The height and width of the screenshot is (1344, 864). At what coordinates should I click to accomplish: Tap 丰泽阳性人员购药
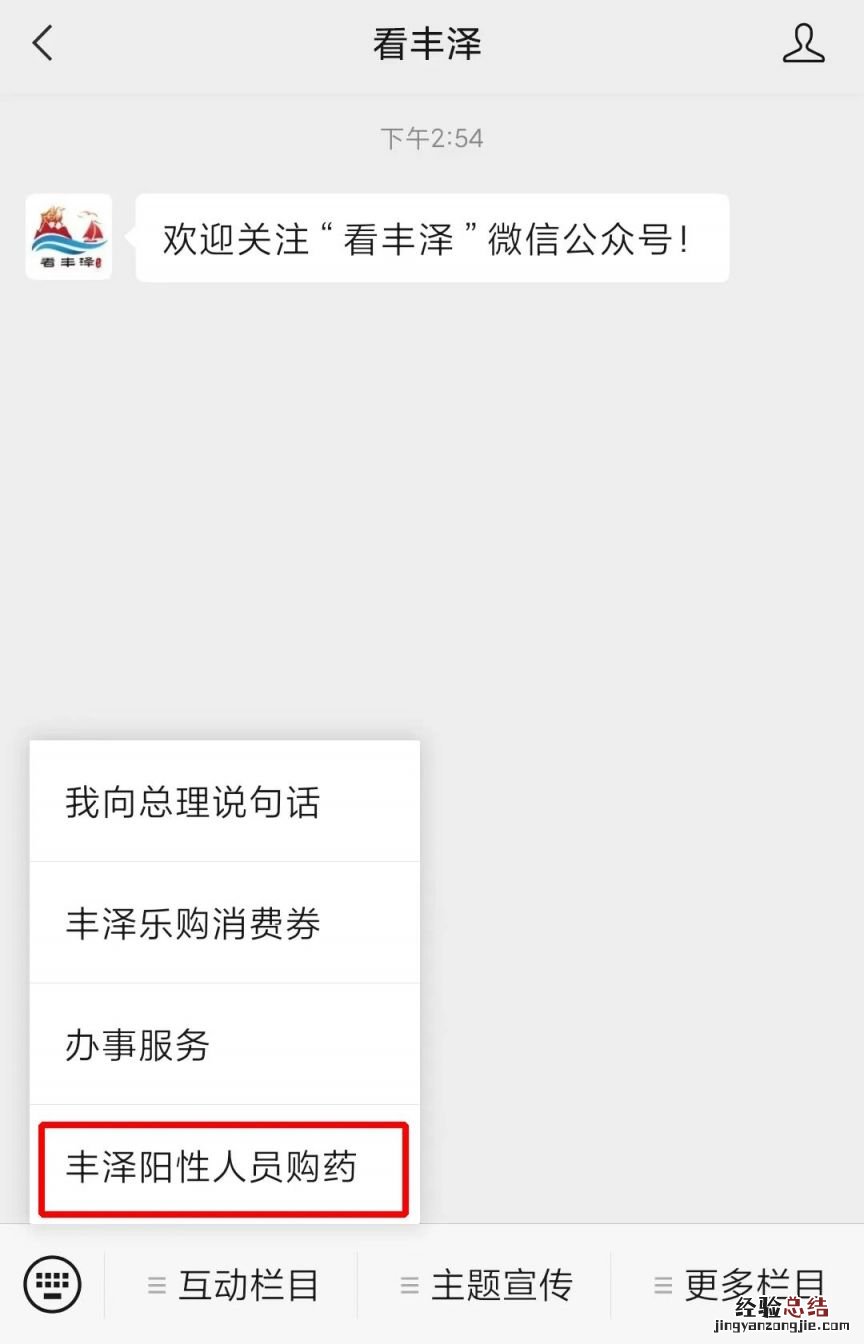[224, 1167]
